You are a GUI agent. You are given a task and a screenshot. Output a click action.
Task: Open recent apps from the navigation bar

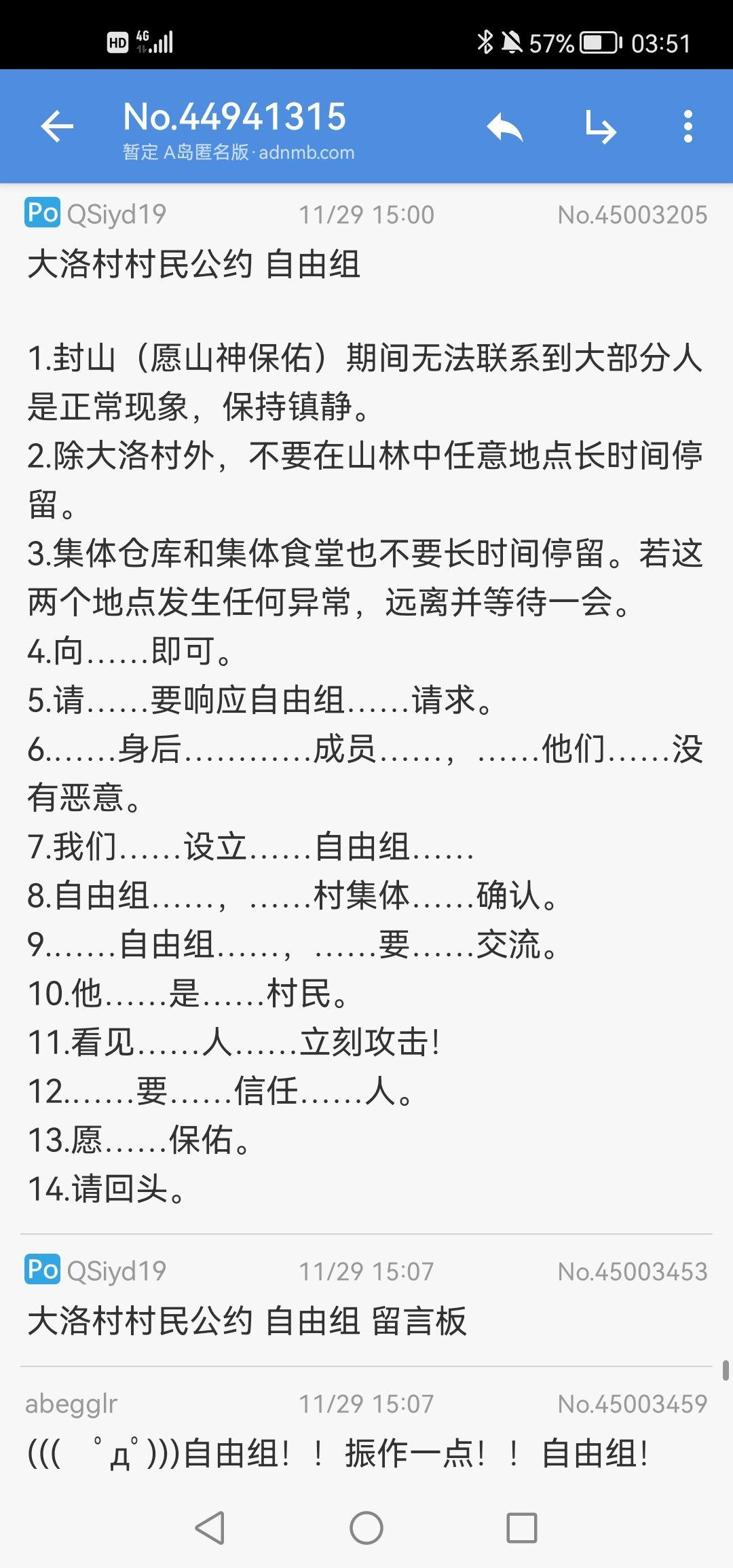point(522,1529)
